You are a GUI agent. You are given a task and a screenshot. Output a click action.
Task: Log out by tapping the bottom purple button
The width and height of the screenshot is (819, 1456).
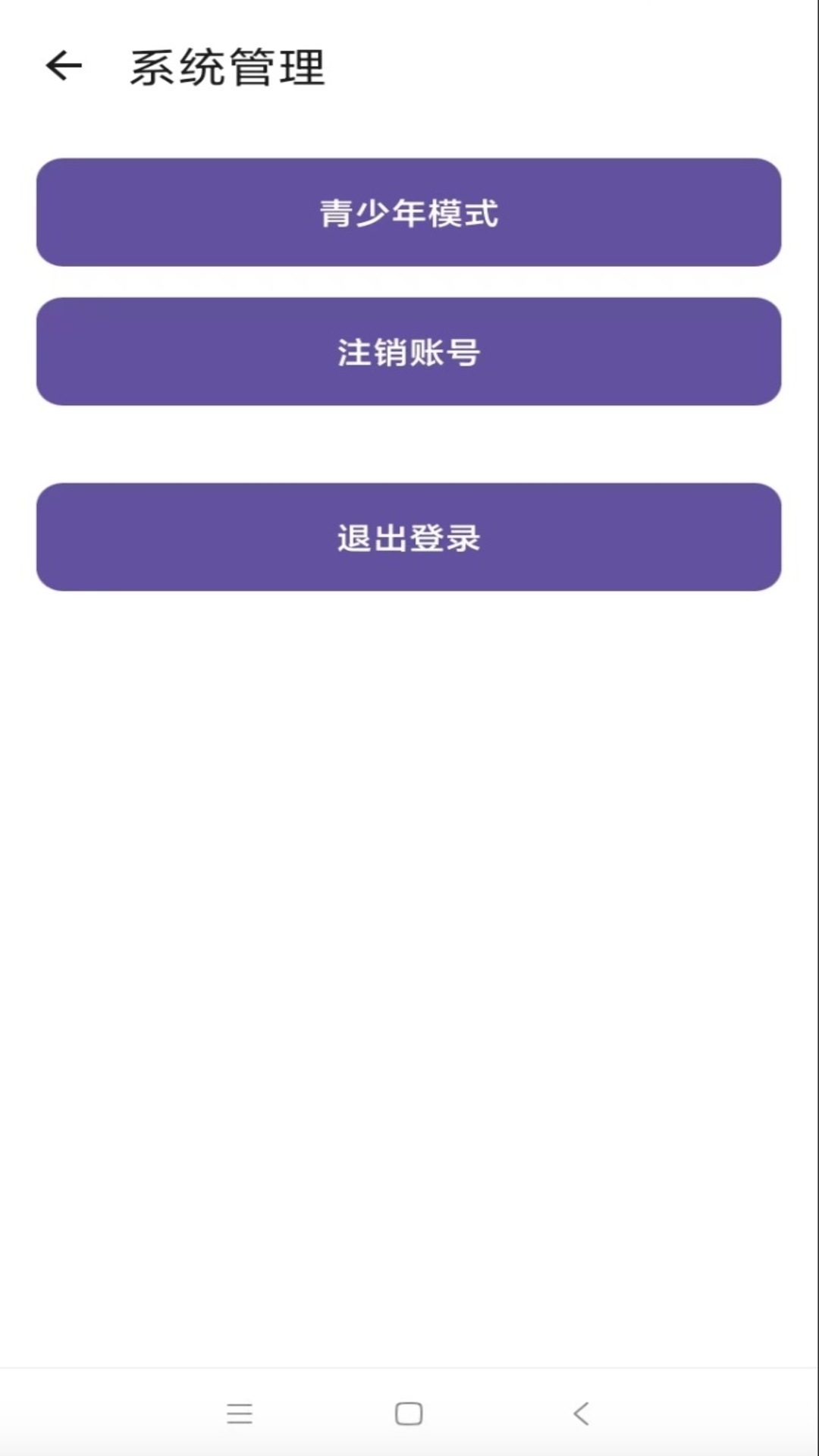[x=408, y=537]
